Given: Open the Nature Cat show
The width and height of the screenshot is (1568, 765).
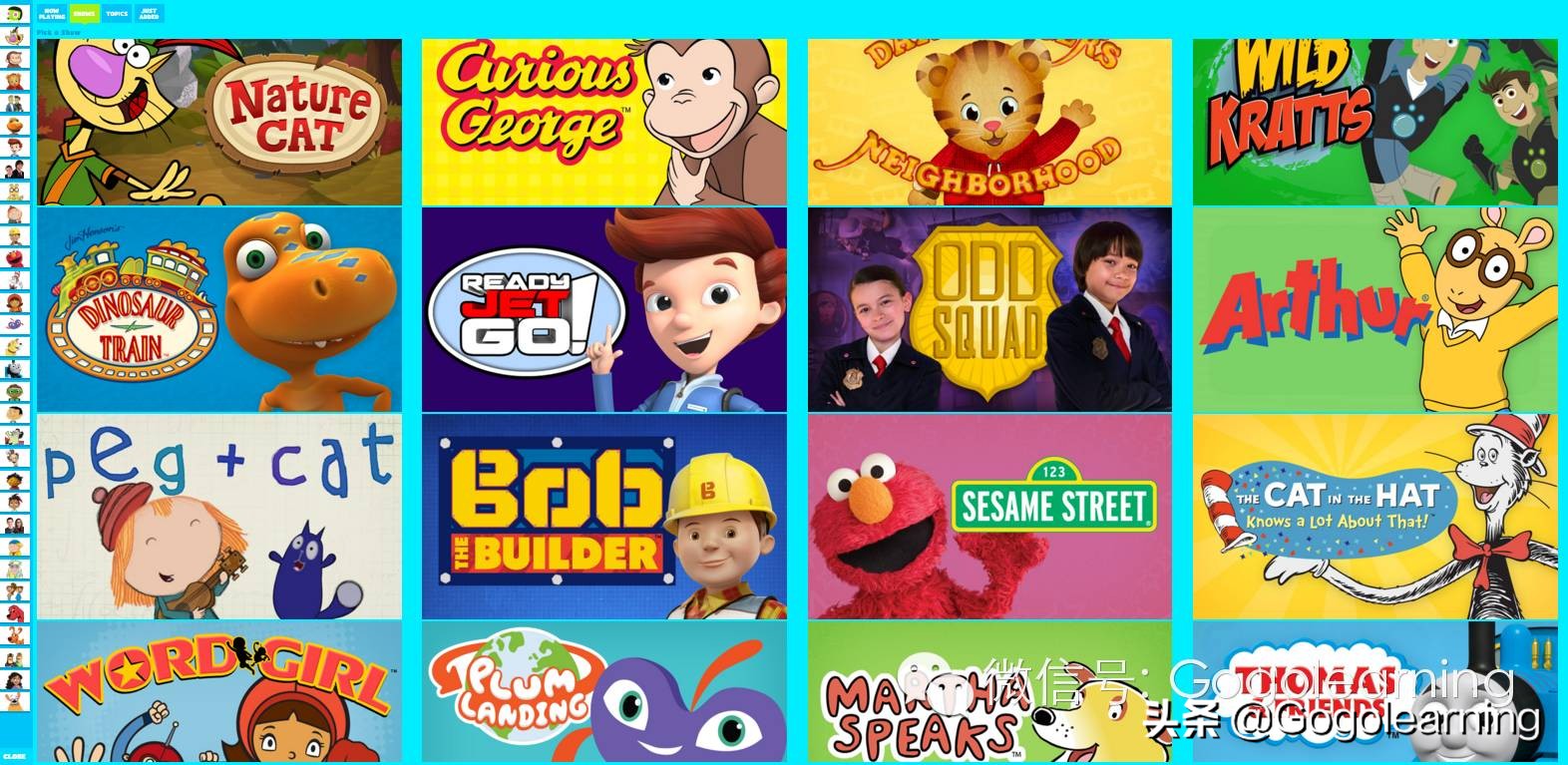Looking at the screenshot, I should [x=219, y=122].
